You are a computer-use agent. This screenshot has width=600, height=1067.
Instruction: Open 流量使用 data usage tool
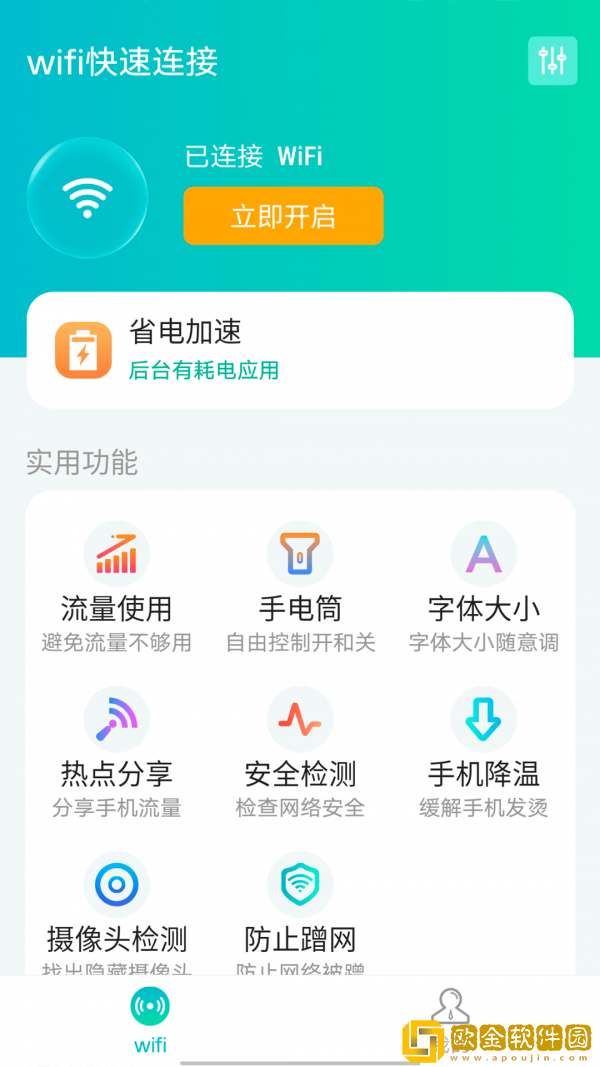(x=116, y=587)
